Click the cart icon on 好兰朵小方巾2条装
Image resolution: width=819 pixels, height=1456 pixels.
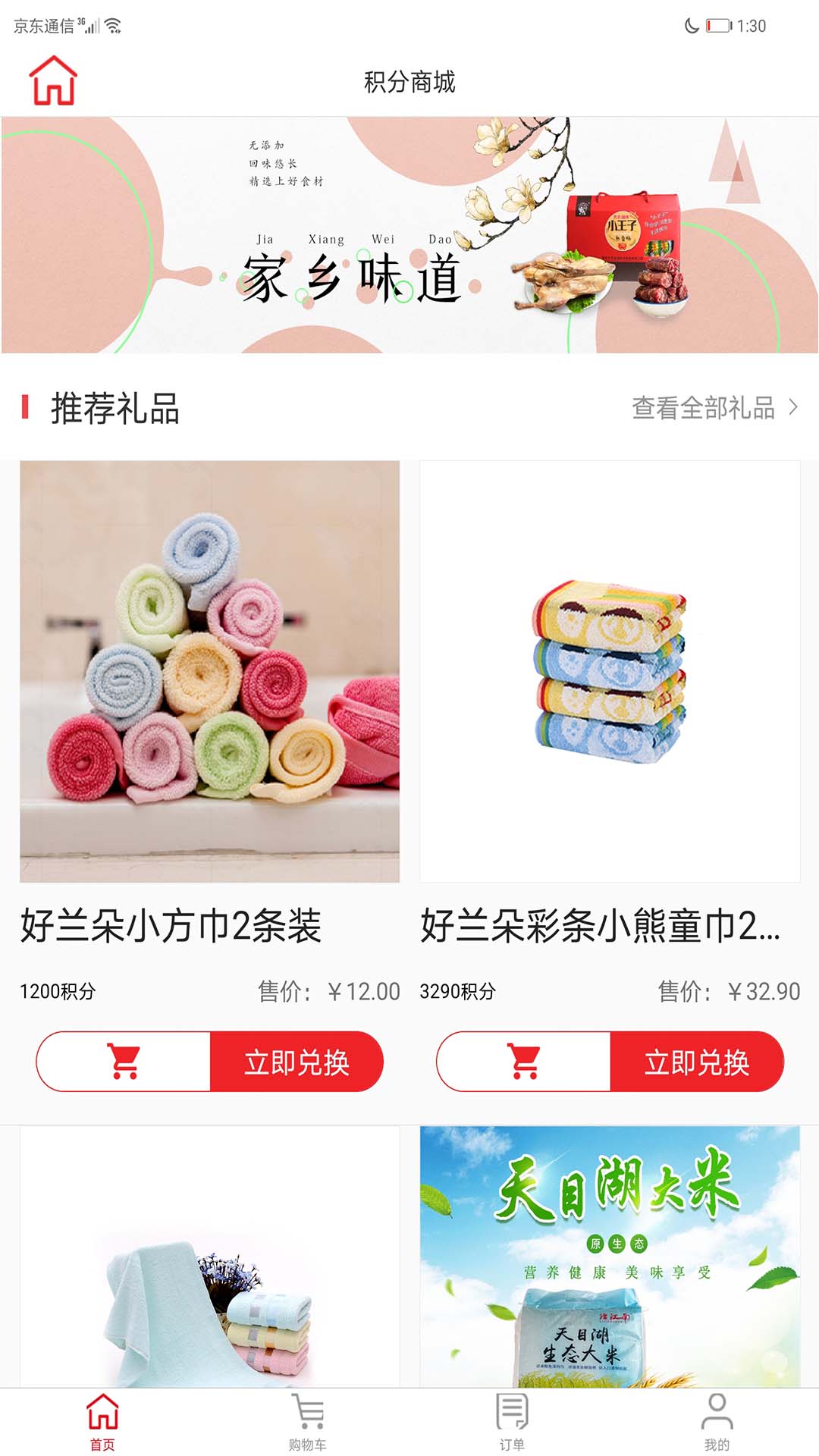124,1063
